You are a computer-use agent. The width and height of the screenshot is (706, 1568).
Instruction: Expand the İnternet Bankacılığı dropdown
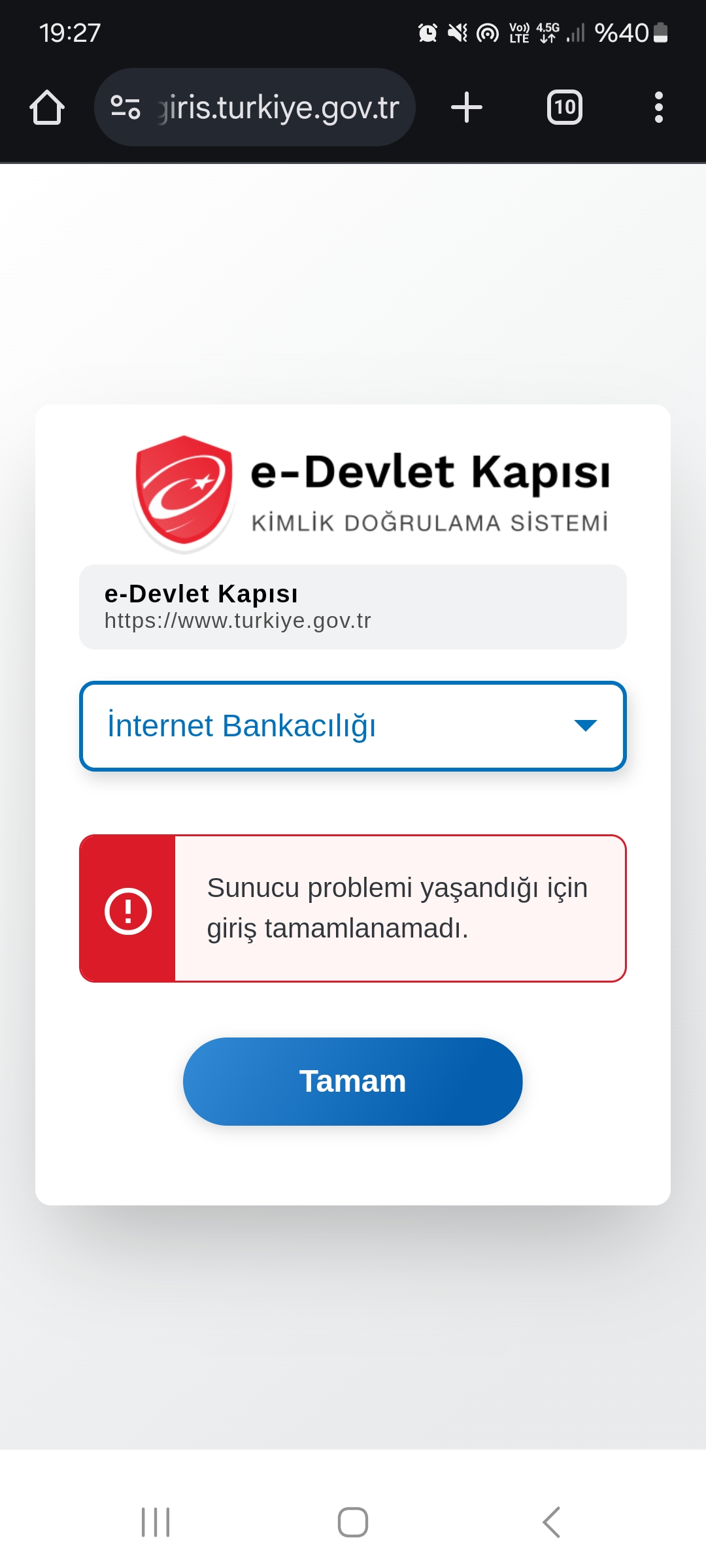[353, 726]
